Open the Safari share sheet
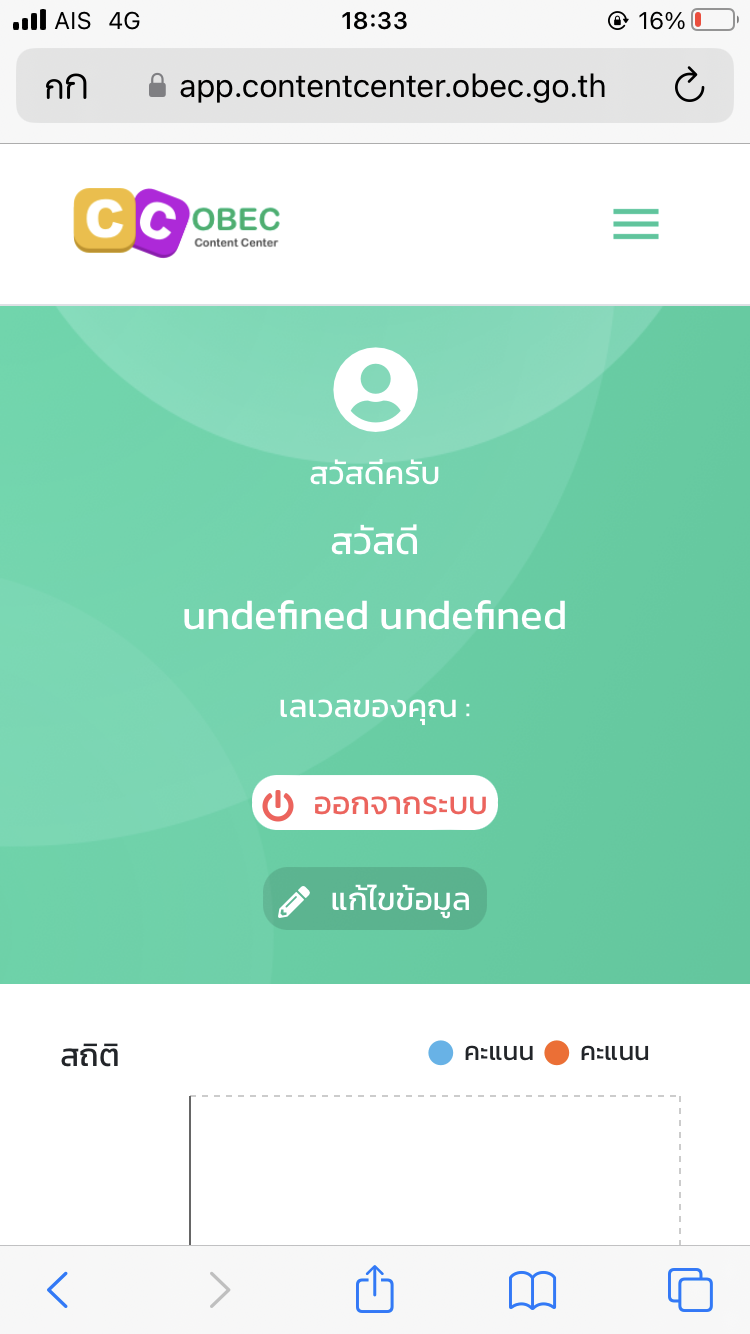 point(375,1288)
